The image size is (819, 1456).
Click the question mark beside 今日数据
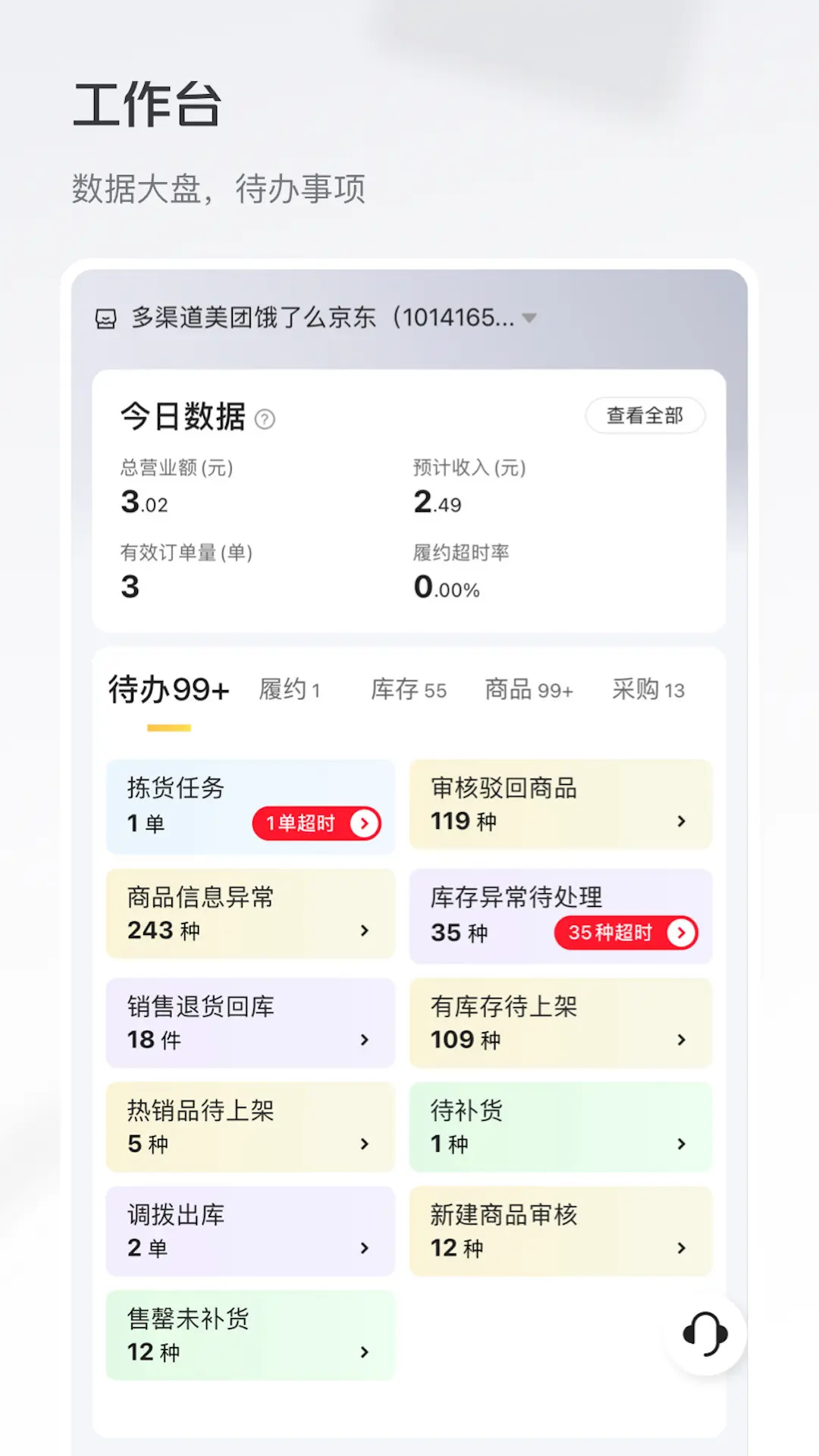(x=265, y=419)
